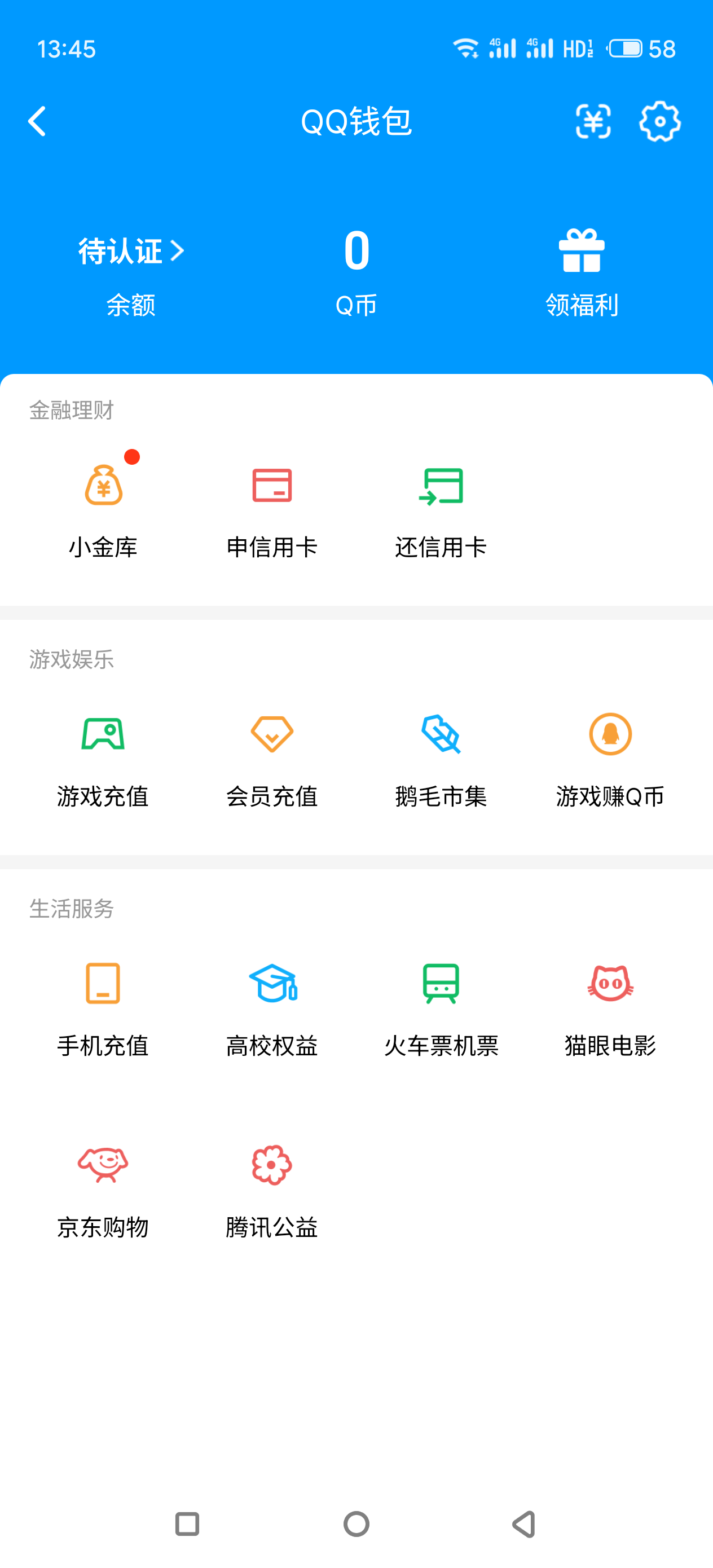
Task: Open wallet settings gear
Action: pos(659,121)
